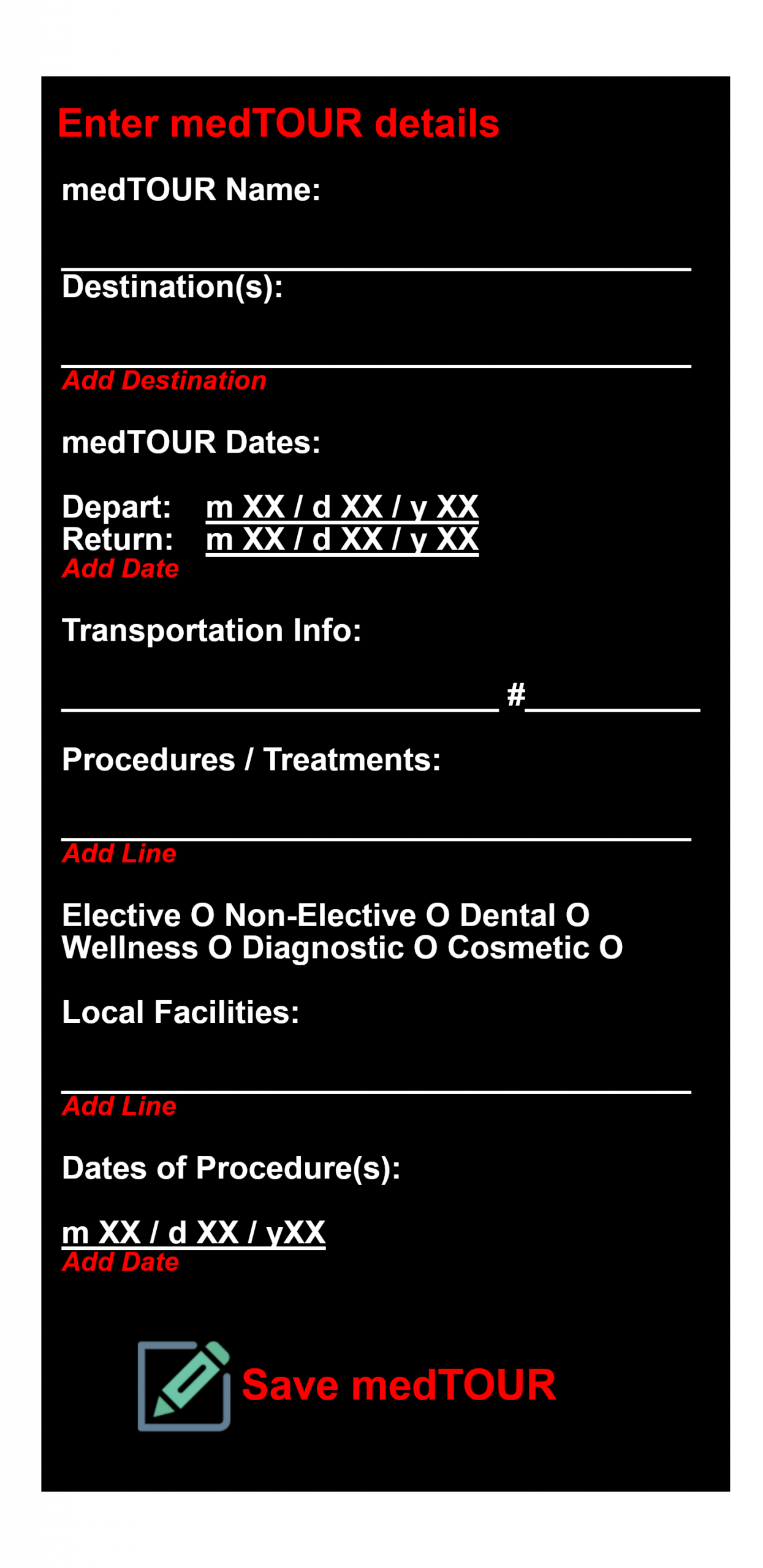The width and height of the screenshot is (763, 1568).
Task: Set the Depart date field
Action: click(x=342, y=508)
